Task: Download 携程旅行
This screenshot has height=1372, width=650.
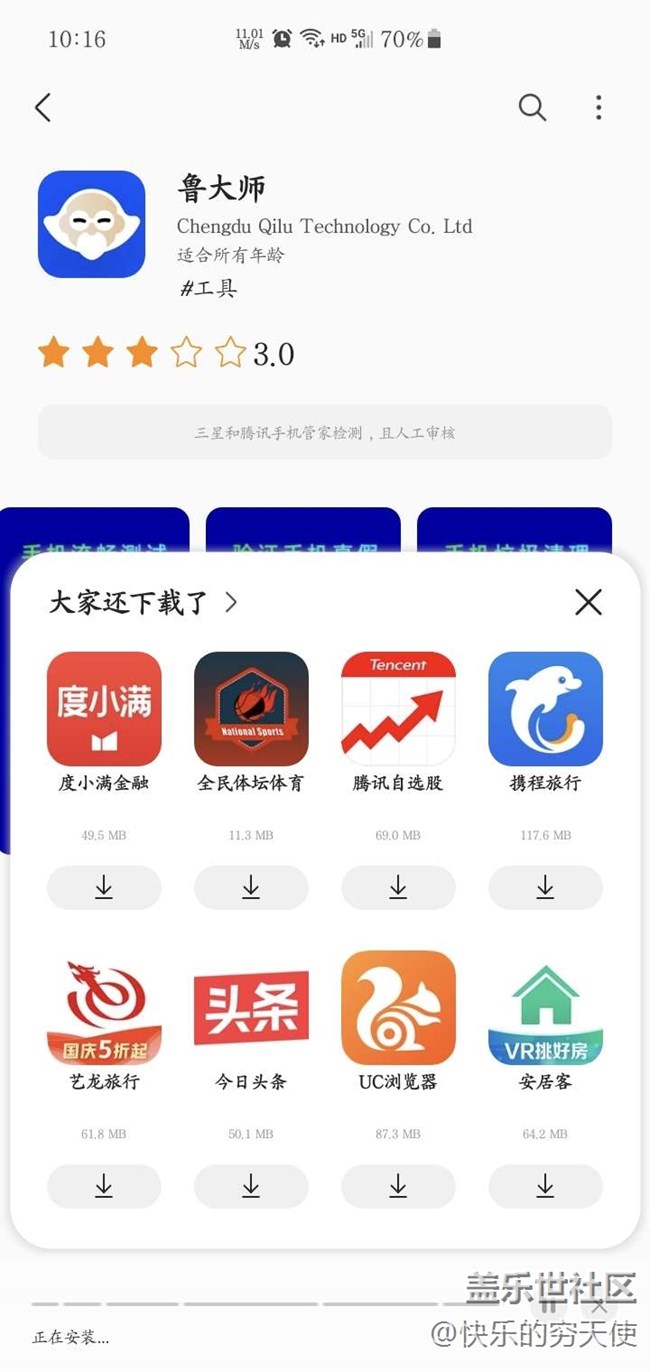Action: pyautogui.click(x=545, y=887)
